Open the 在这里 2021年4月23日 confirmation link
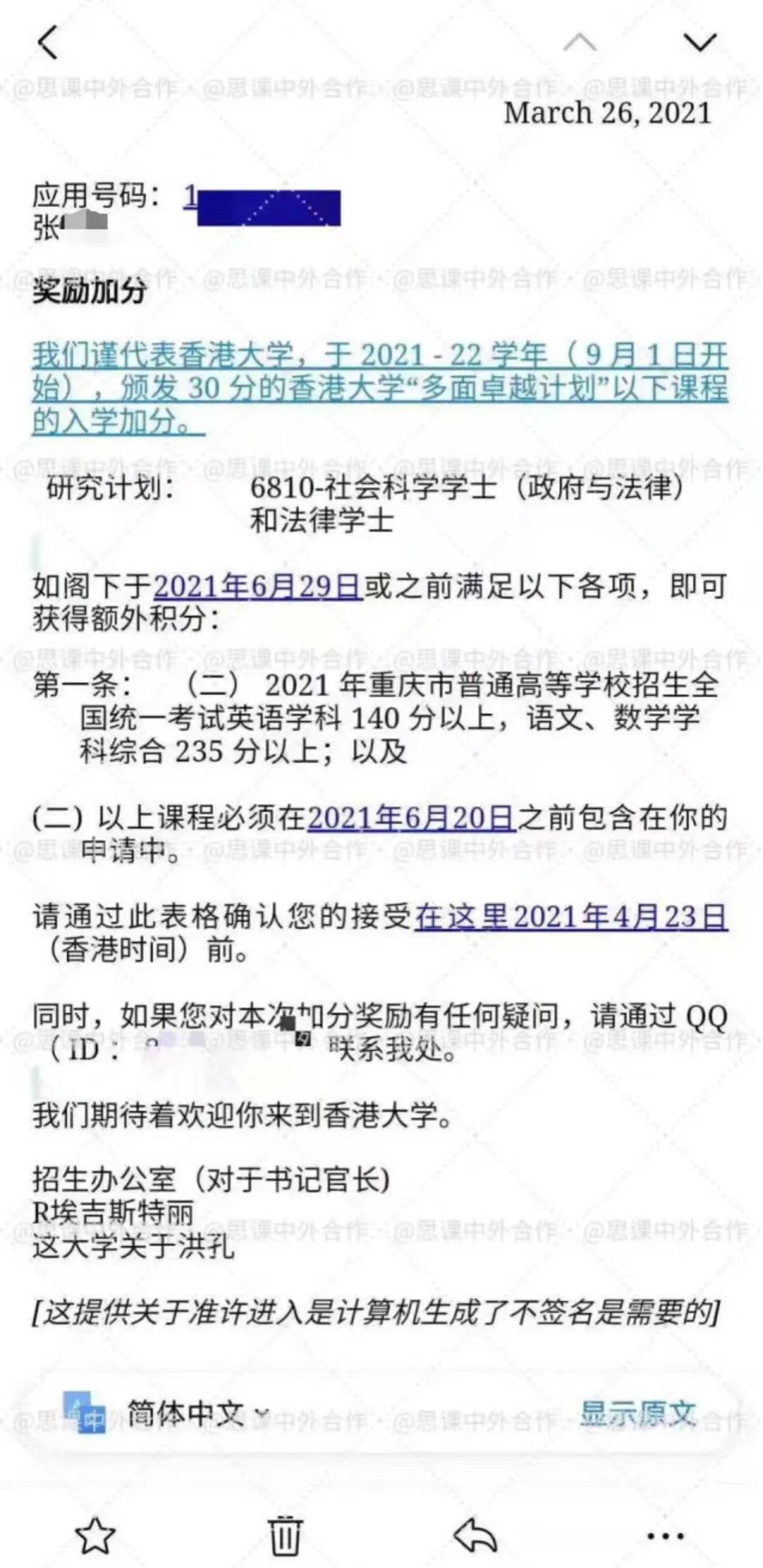 571,916
